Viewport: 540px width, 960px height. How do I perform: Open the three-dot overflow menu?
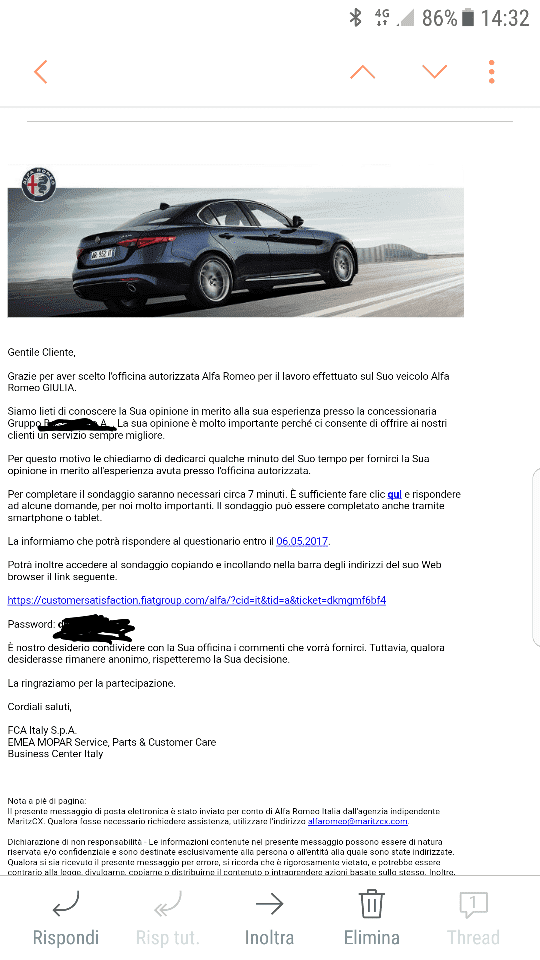[492, 72]
